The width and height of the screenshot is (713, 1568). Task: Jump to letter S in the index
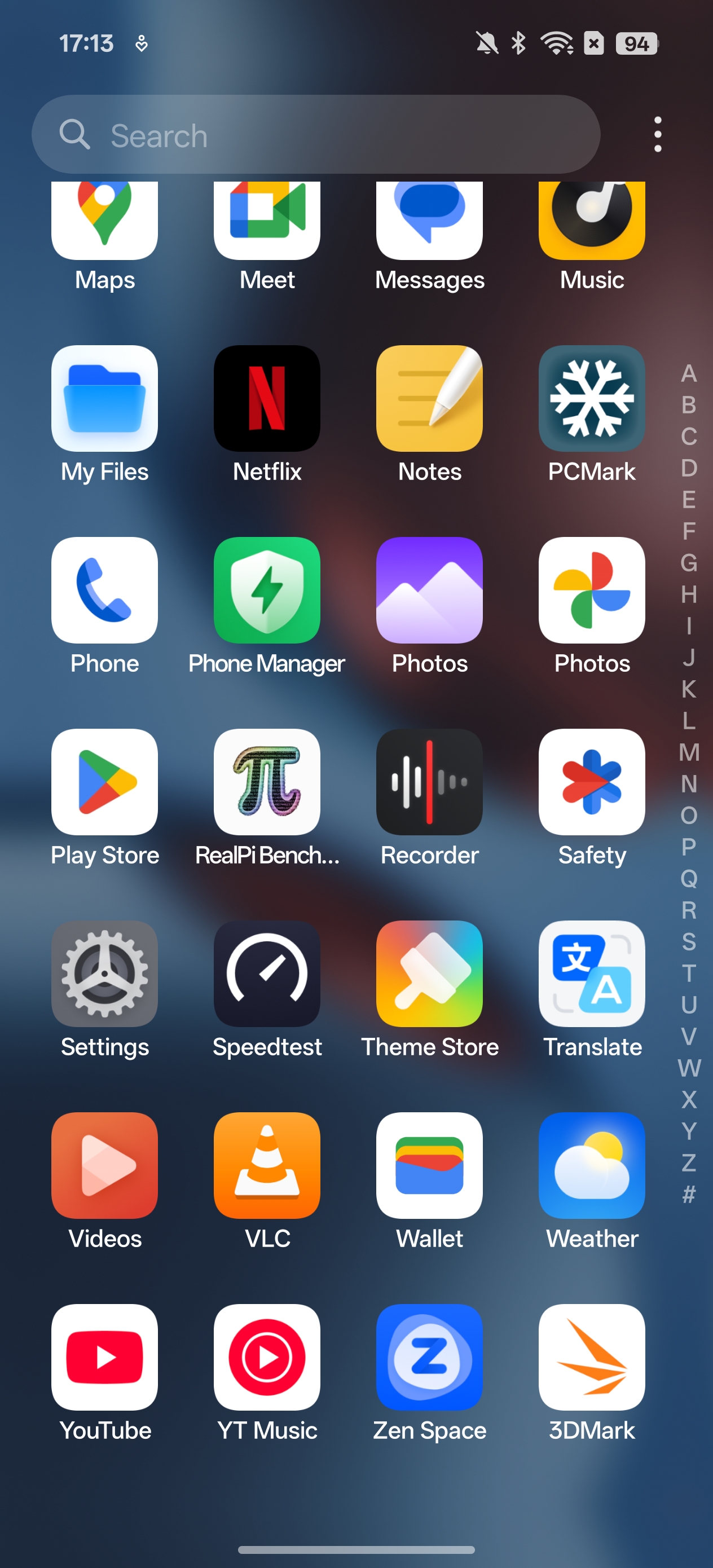coord(689,942)
